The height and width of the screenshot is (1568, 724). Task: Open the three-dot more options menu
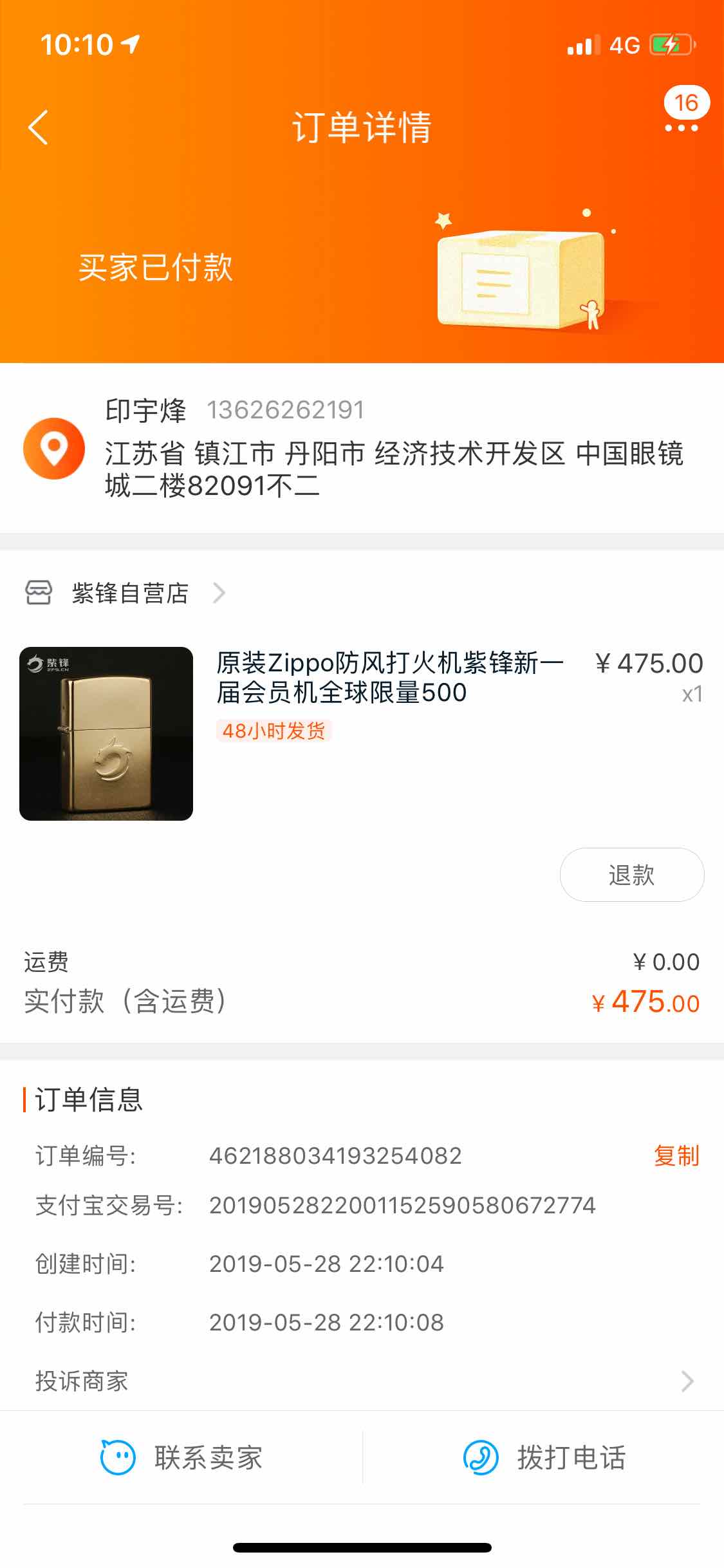[681, 127]
